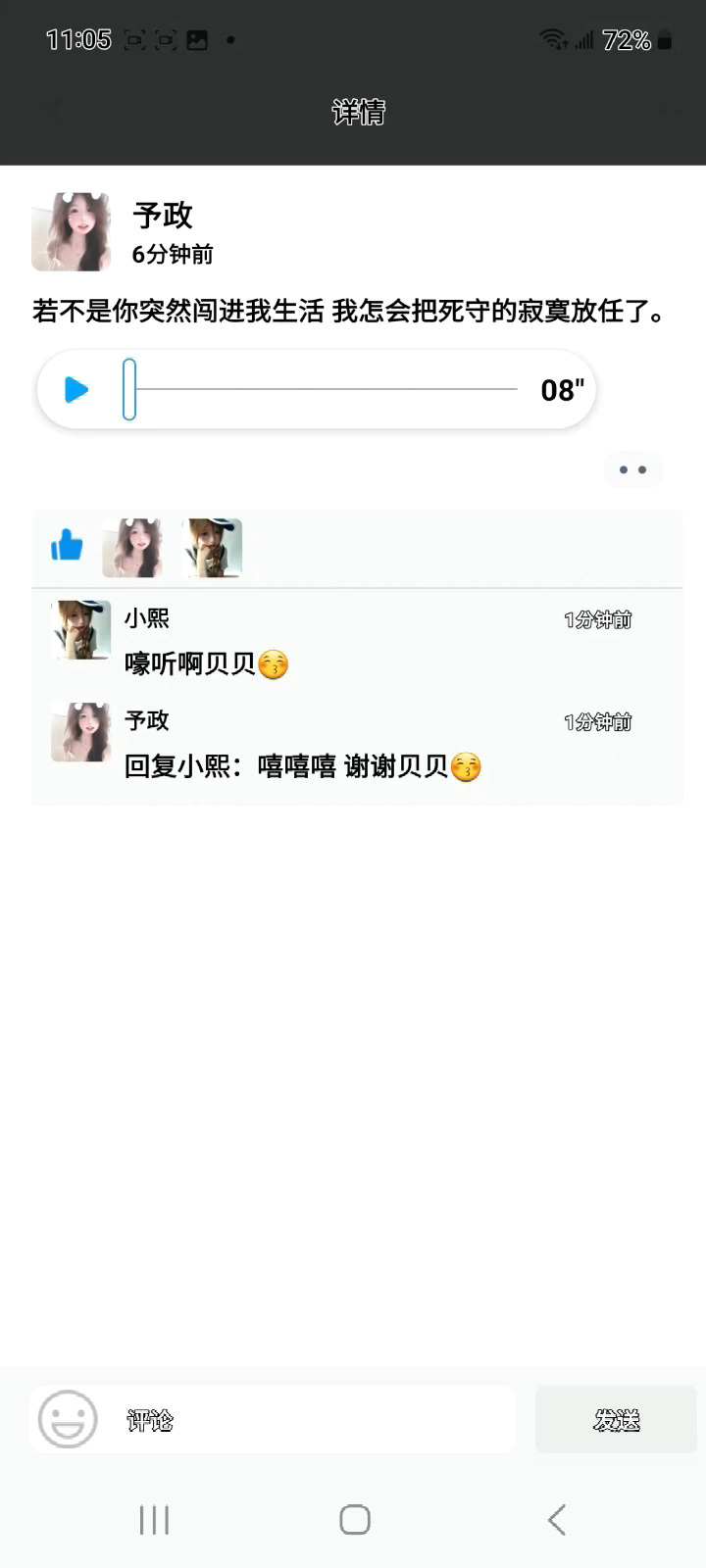Screen dimensions: 706x1568
Task: Open the first liker's avatar
Action: coord(132,548)
